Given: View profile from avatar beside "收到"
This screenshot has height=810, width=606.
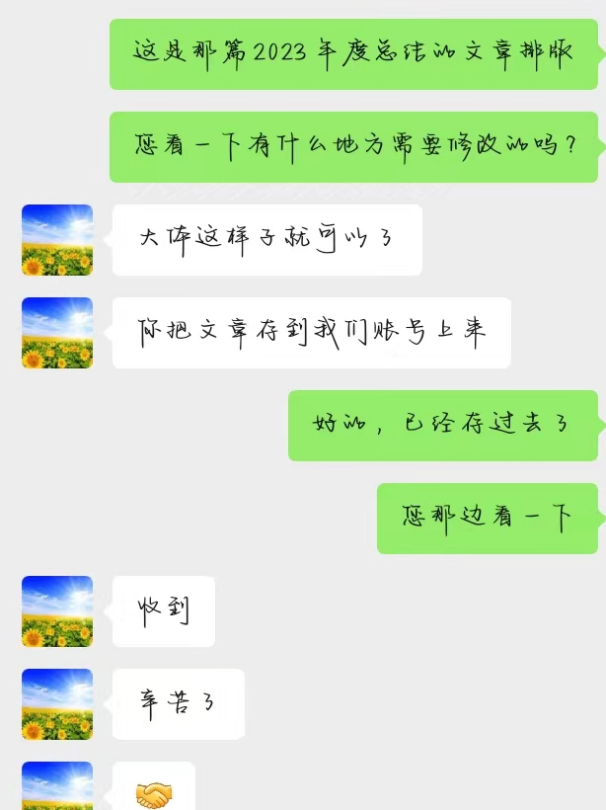Looking at the screenshot, I should tap(57, 611).
